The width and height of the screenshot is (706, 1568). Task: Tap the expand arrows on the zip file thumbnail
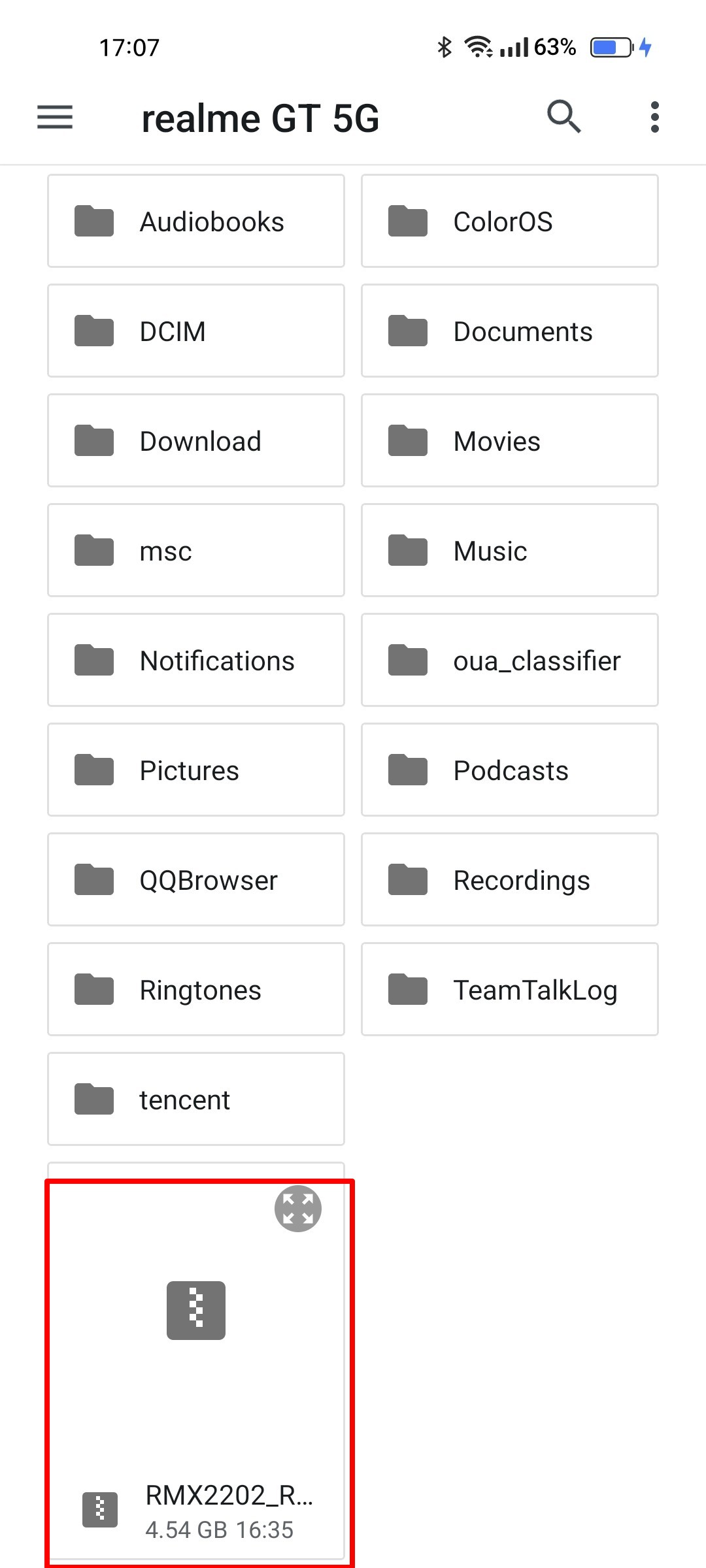click(x=298, y=1208)
